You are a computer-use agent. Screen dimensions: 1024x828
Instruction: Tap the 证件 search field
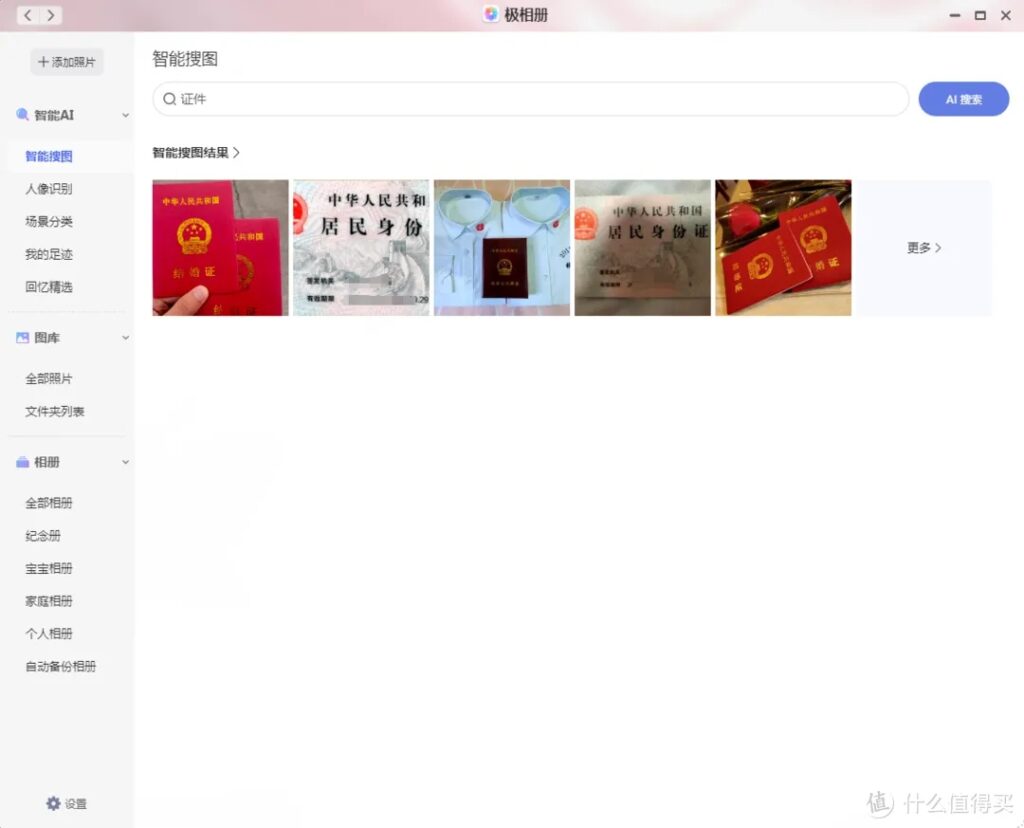pyautogui.click(x=530, y=99)
